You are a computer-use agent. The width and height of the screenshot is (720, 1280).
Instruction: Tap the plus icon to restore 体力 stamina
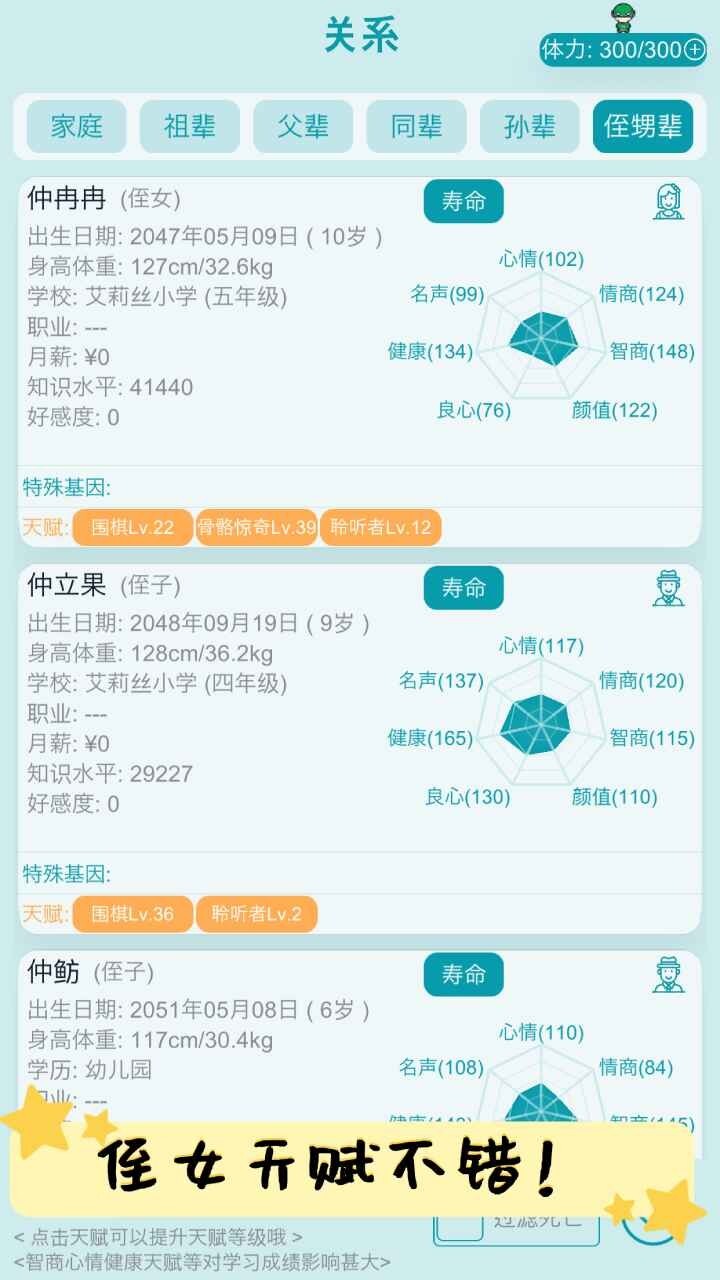pos(697,47)
